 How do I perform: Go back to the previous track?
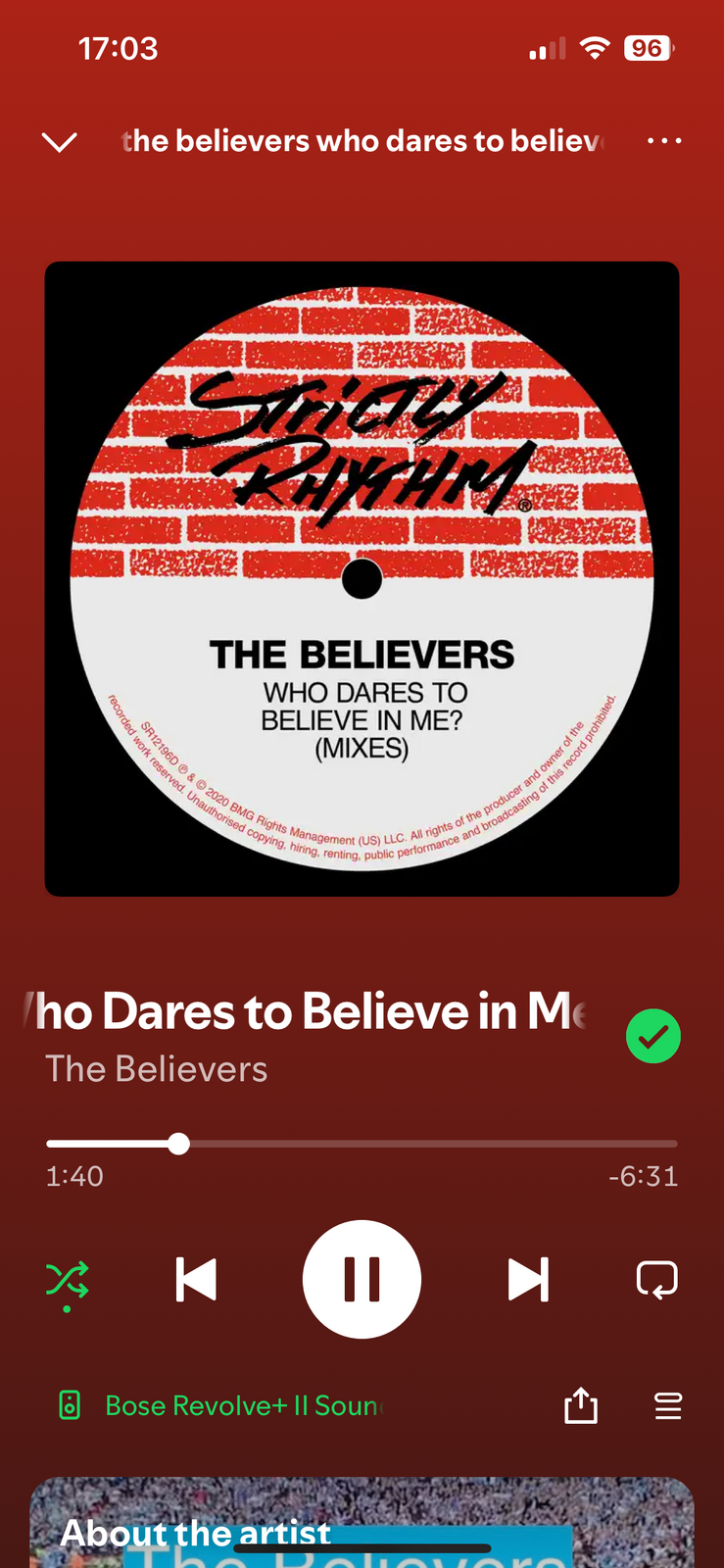click(x=196, y=1279)
